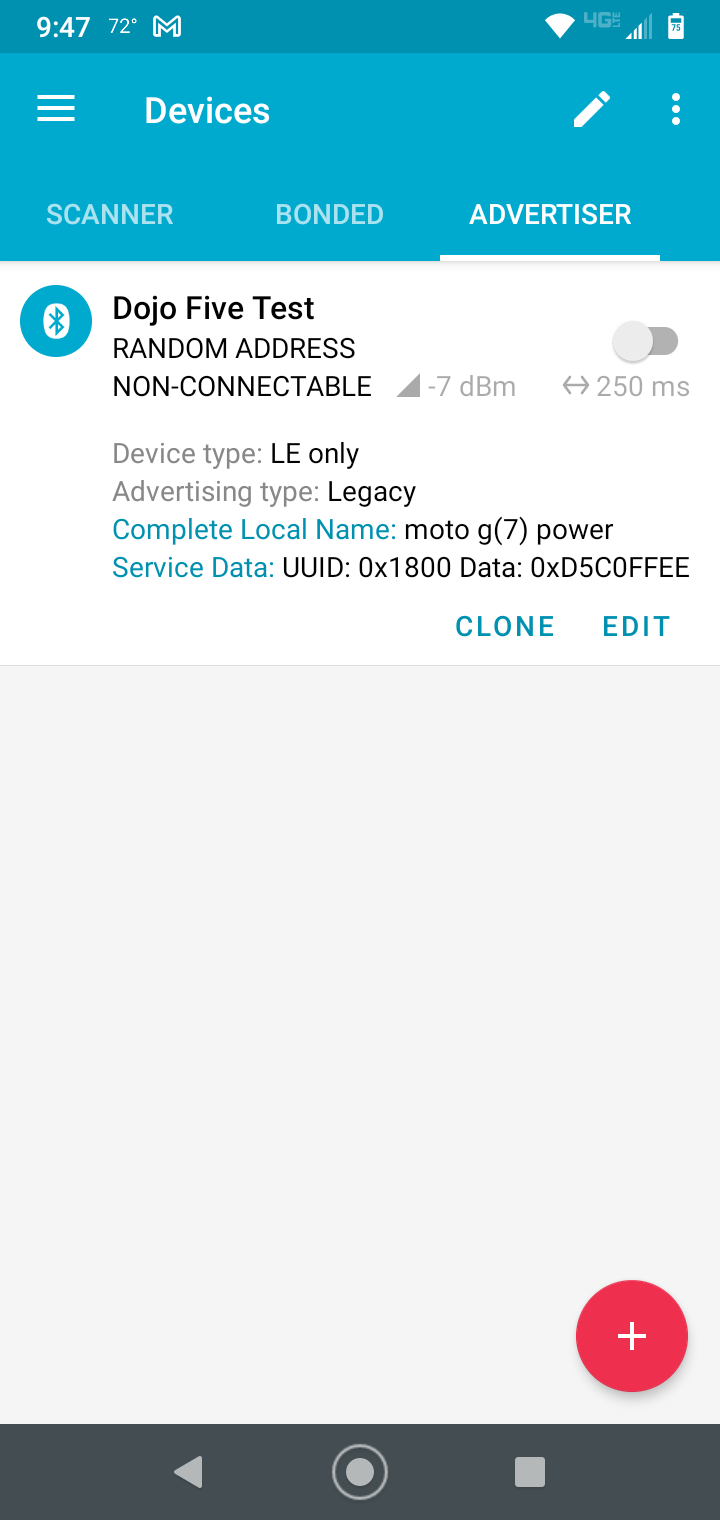Open the overflow menu
The width and height of the screenshot is (720, 1520).
[676, 109]
